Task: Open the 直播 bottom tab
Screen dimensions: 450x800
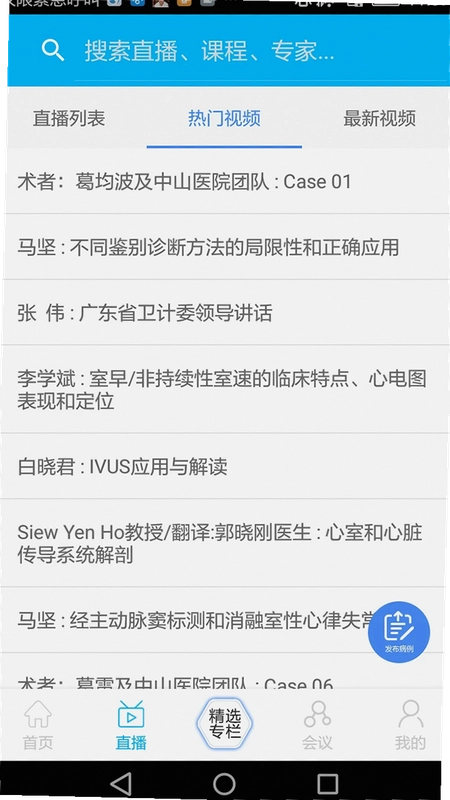Action: [131, 726]
